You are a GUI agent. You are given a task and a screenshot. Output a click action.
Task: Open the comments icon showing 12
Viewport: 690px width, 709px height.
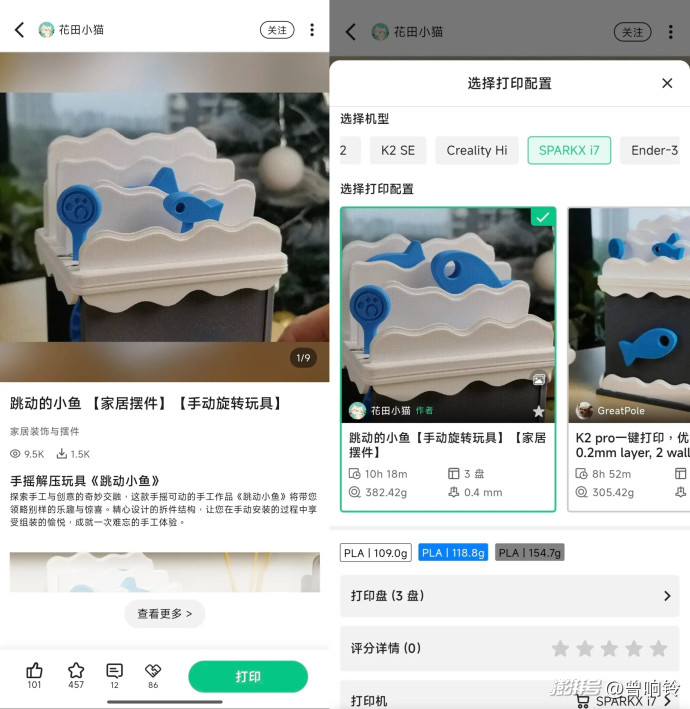(114, 676)
